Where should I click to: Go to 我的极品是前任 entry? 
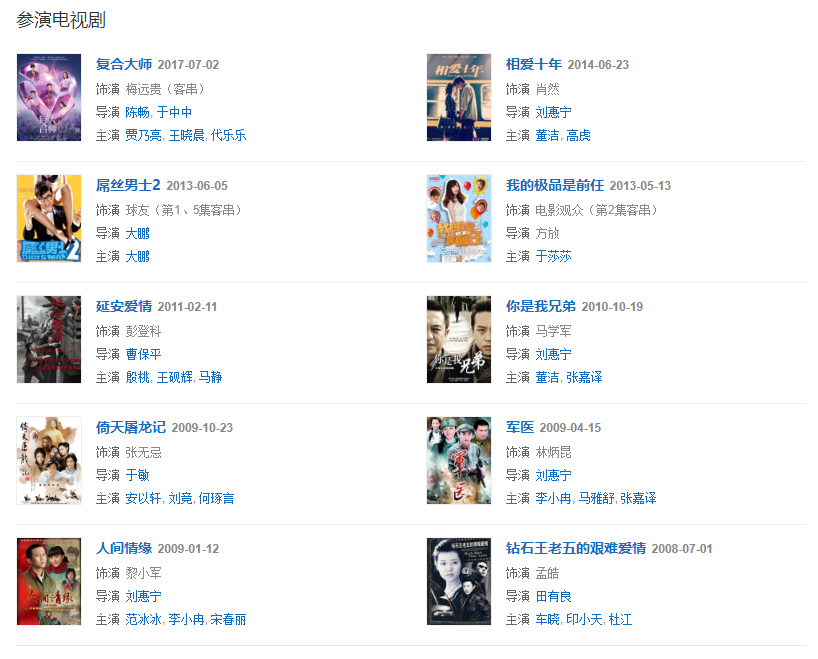(554, 186)
